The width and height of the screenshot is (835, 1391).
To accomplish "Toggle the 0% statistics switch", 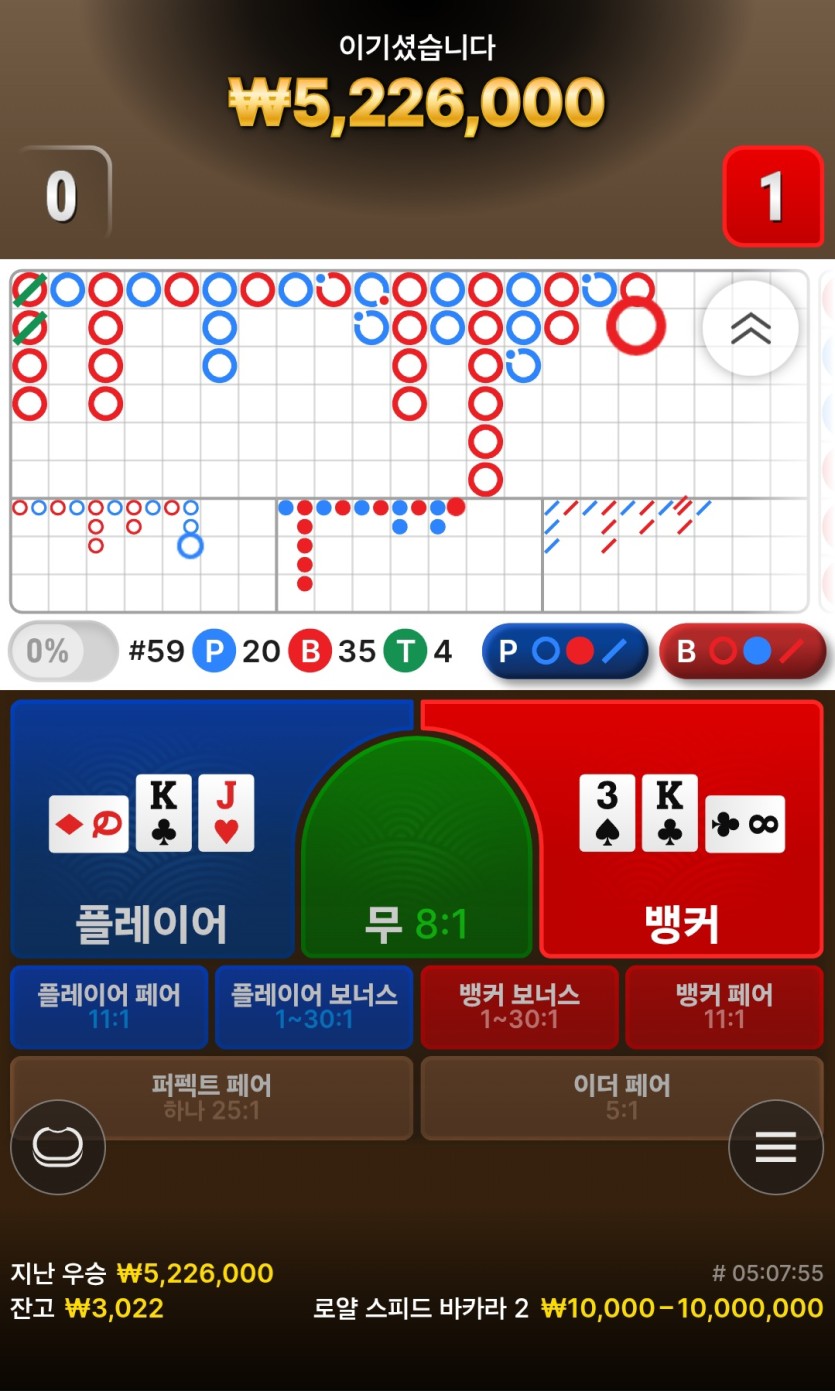I will tap(62, 652).
